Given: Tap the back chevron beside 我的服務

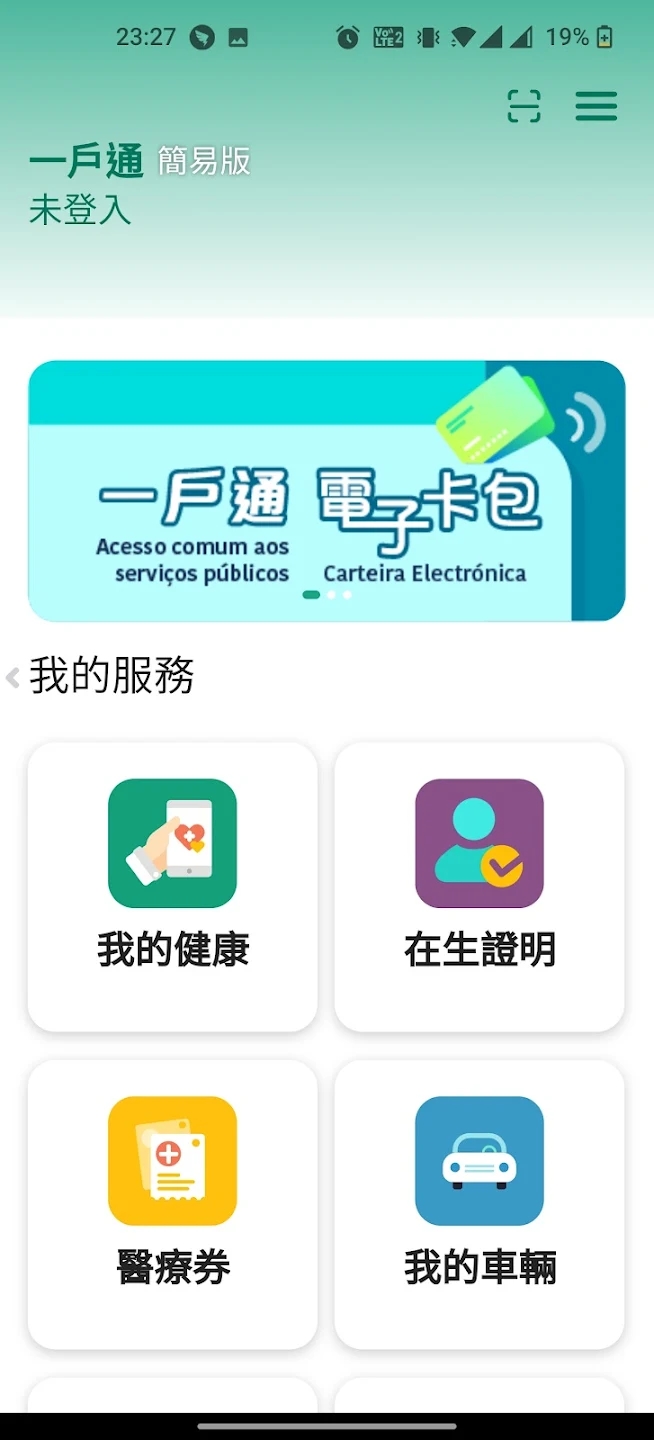Looking at the screenshot, I should (x=13, y=678).
